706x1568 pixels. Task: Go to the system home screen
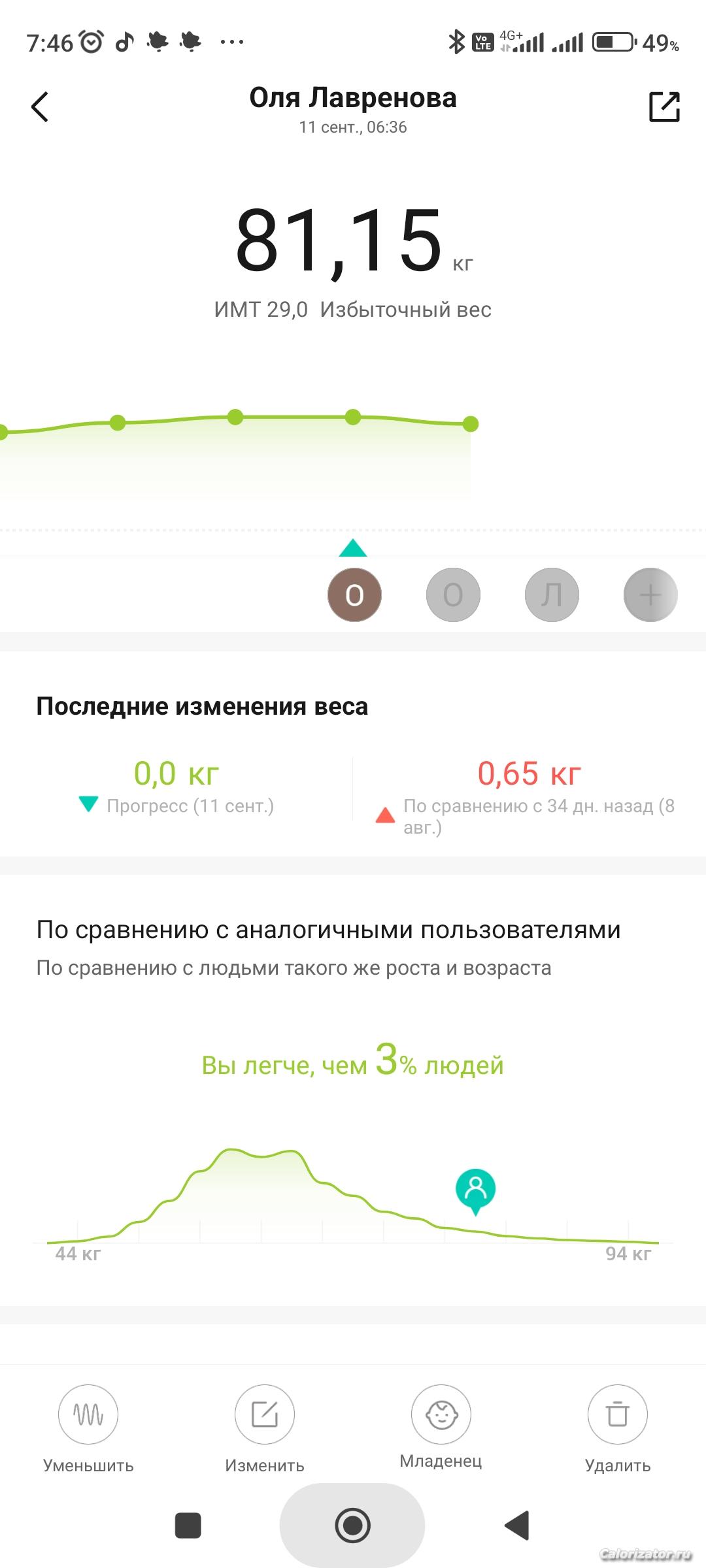(x=352, y=1525)
